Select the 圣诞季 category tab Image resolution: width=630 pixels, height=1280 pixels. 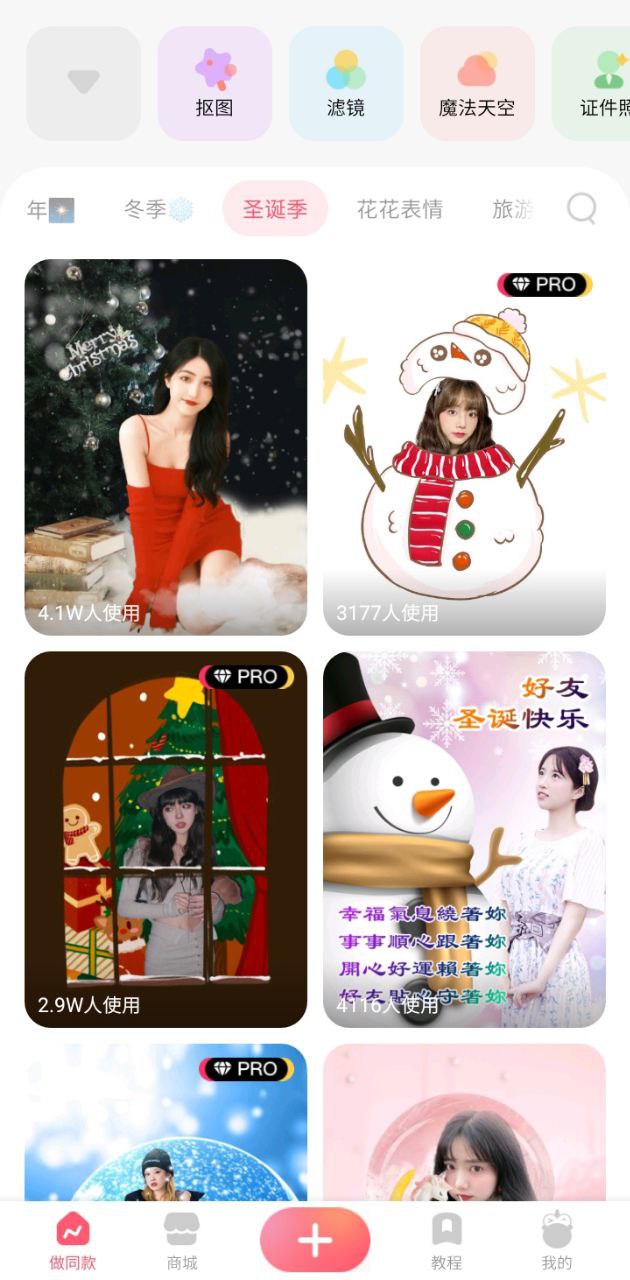[x=275, y=209]
